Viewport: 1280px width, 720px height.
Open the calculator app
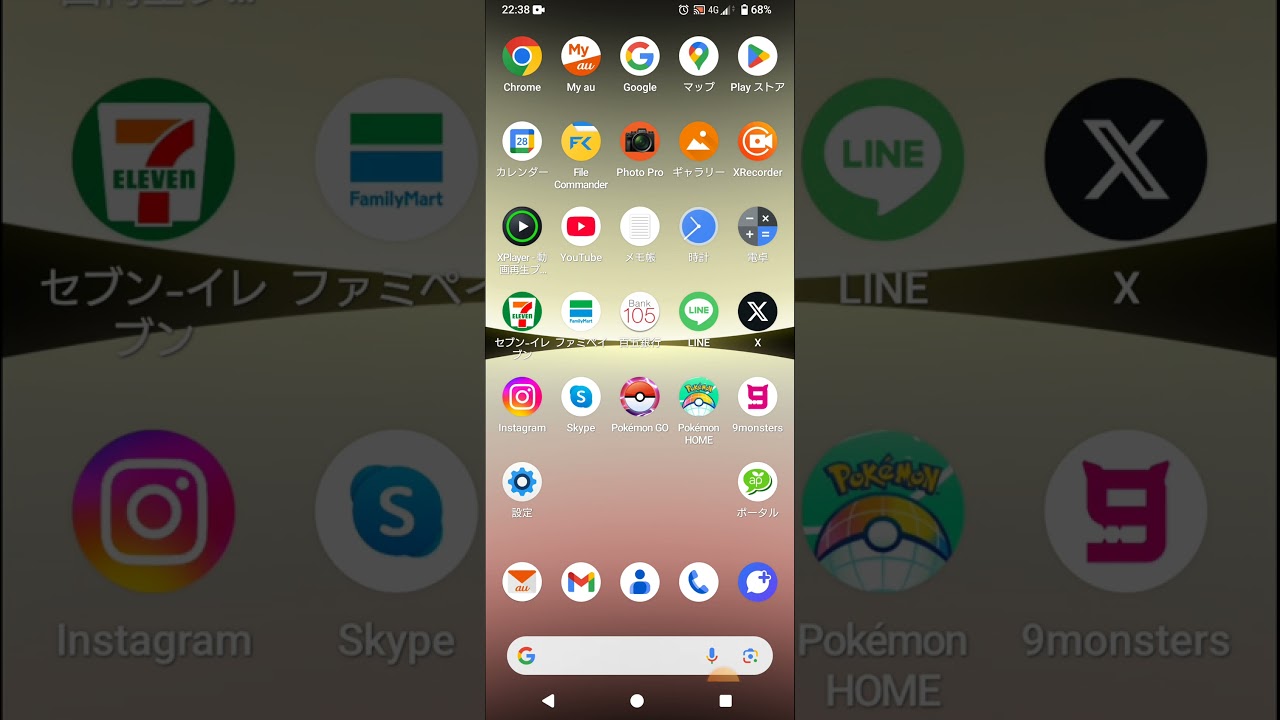(x=757, y=227)
